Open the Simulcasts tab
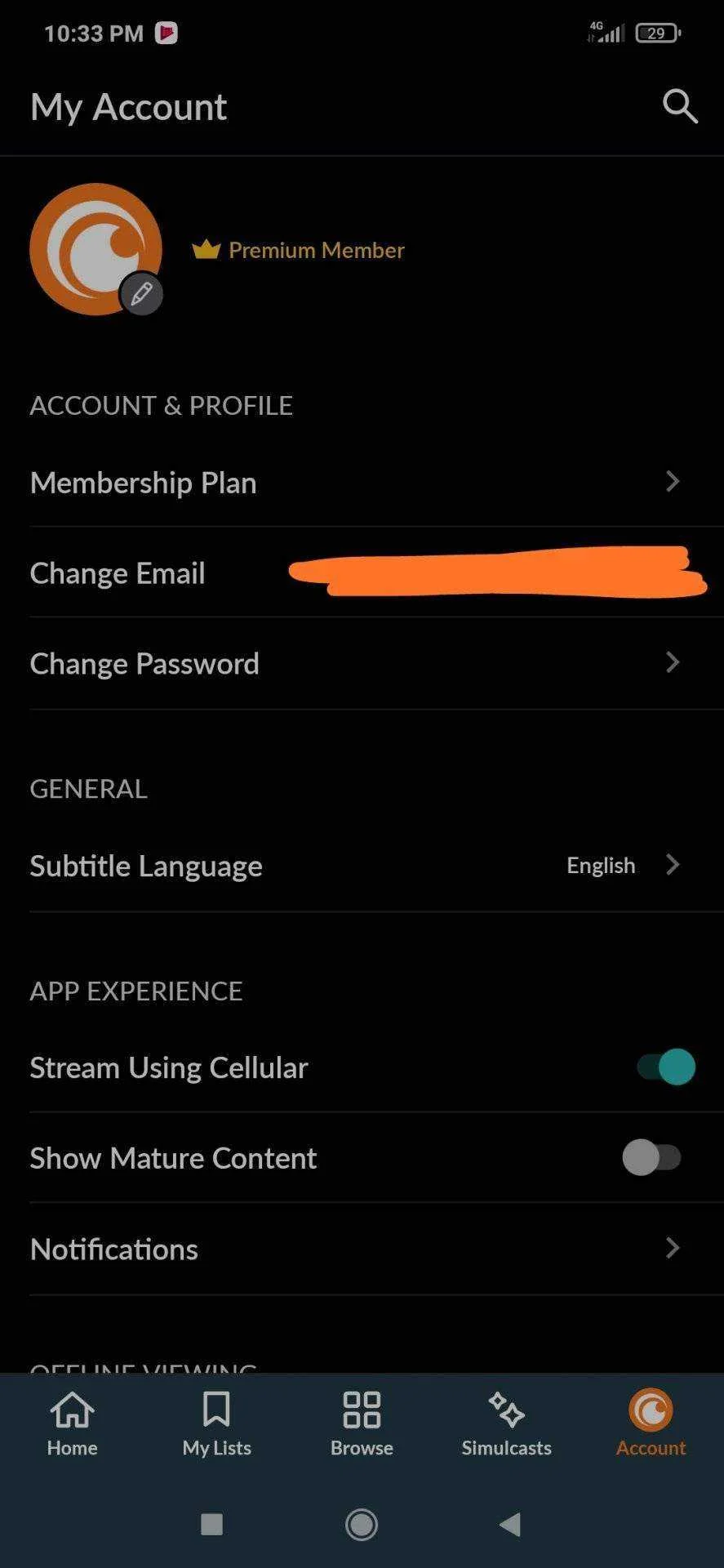The width and height of the screenshot is (724, 1568). [x=506, y=1424]
